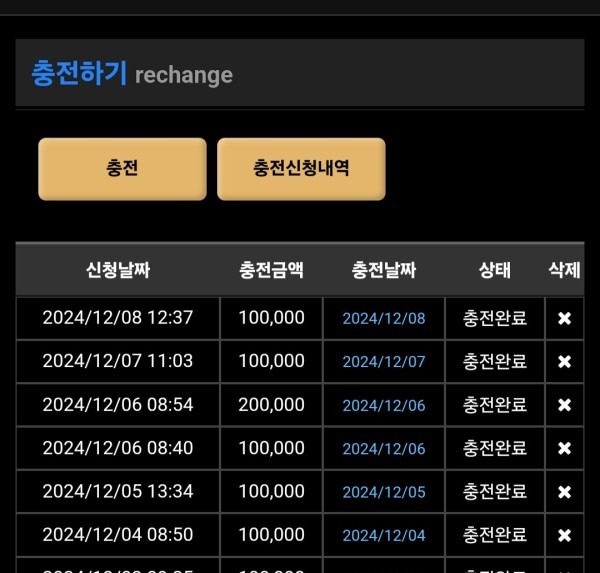Screen dimensions: 600x573
Task: Remove the 2024/12/06 08:54 recharge record
Action: (x=564, y=405)
